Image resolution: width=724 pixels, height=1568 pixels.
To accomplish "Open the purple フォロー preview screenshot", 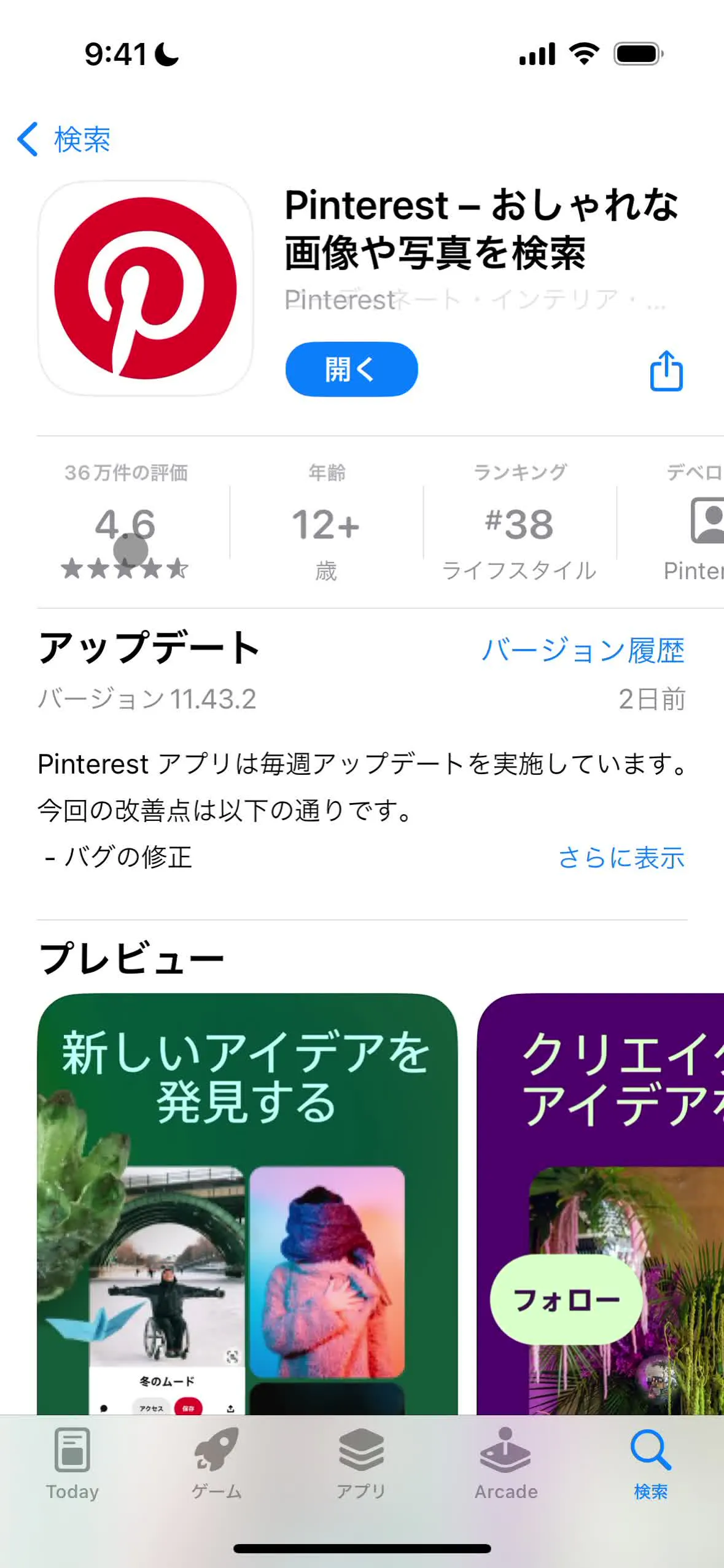I will point(602,1203).
